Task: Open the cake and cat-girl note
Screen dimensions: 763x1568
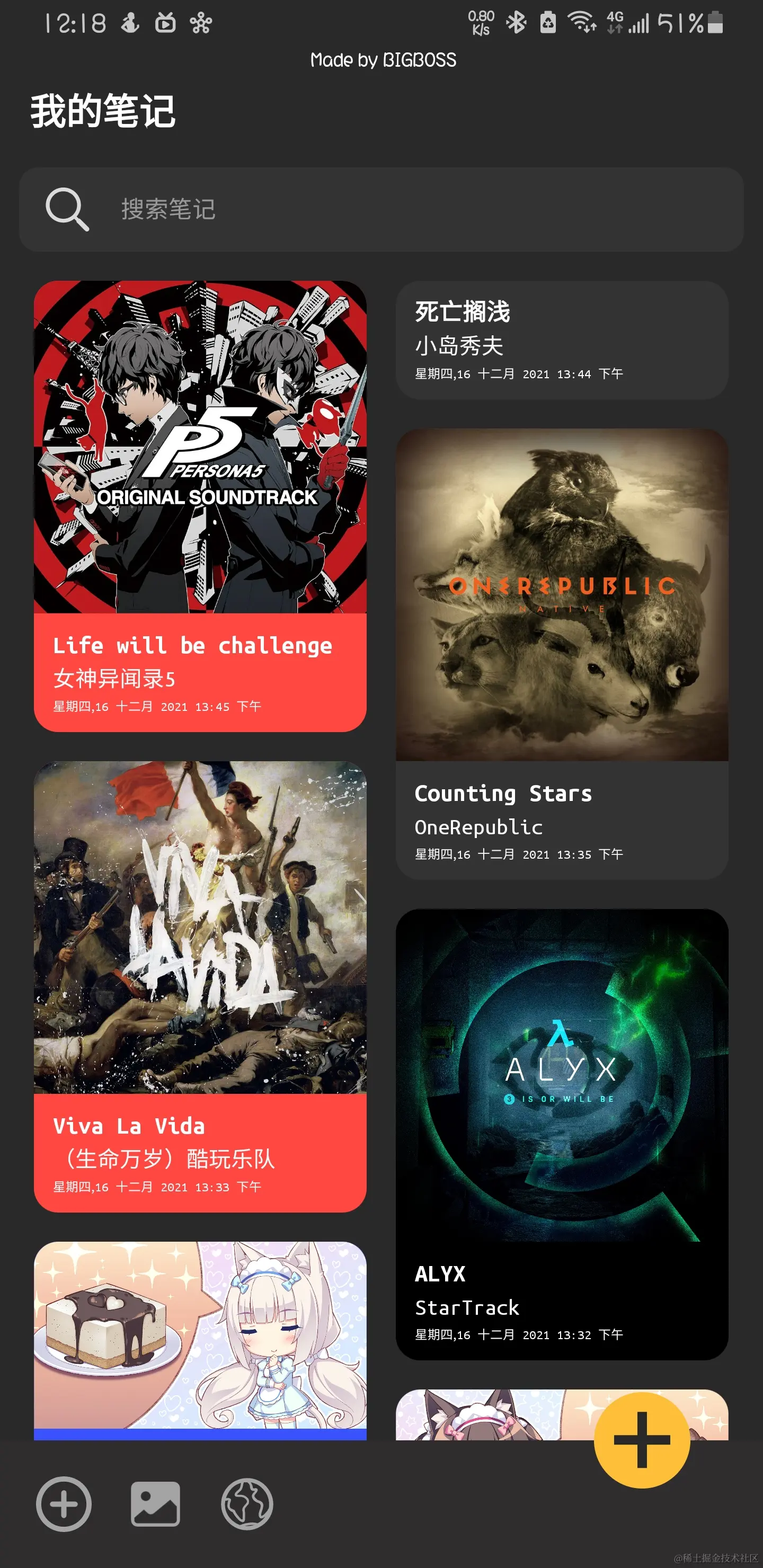Action: 200,1339
